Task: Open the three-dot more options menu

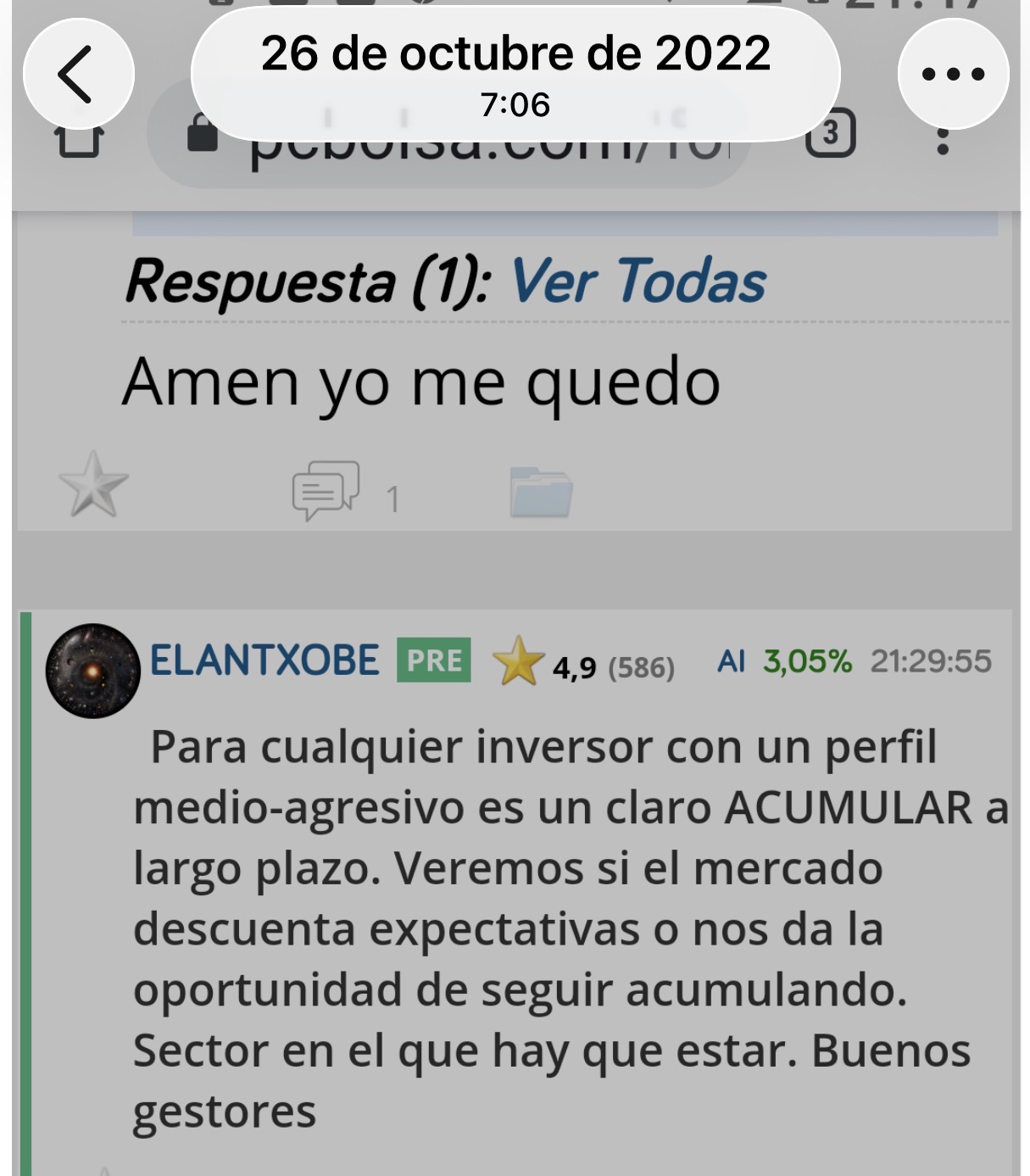Action: [x=953, y=75]
